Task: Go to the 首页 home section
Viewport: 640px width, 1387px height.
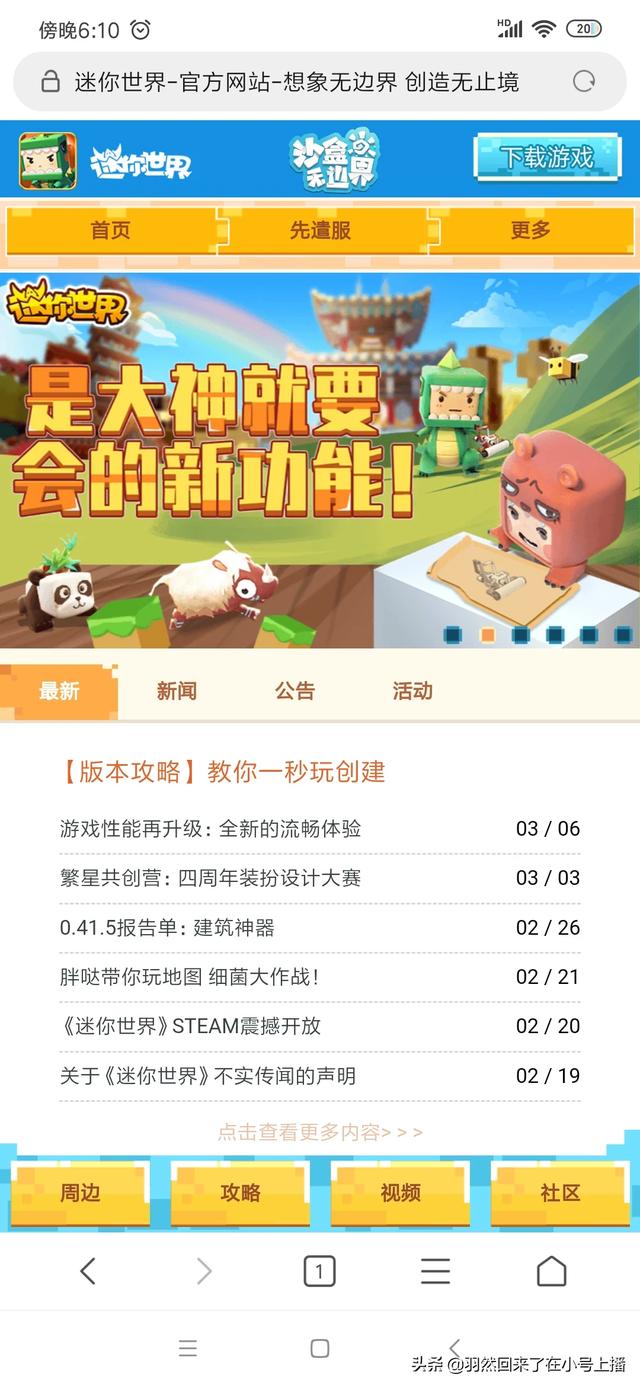Action: [x=110, y=230]
